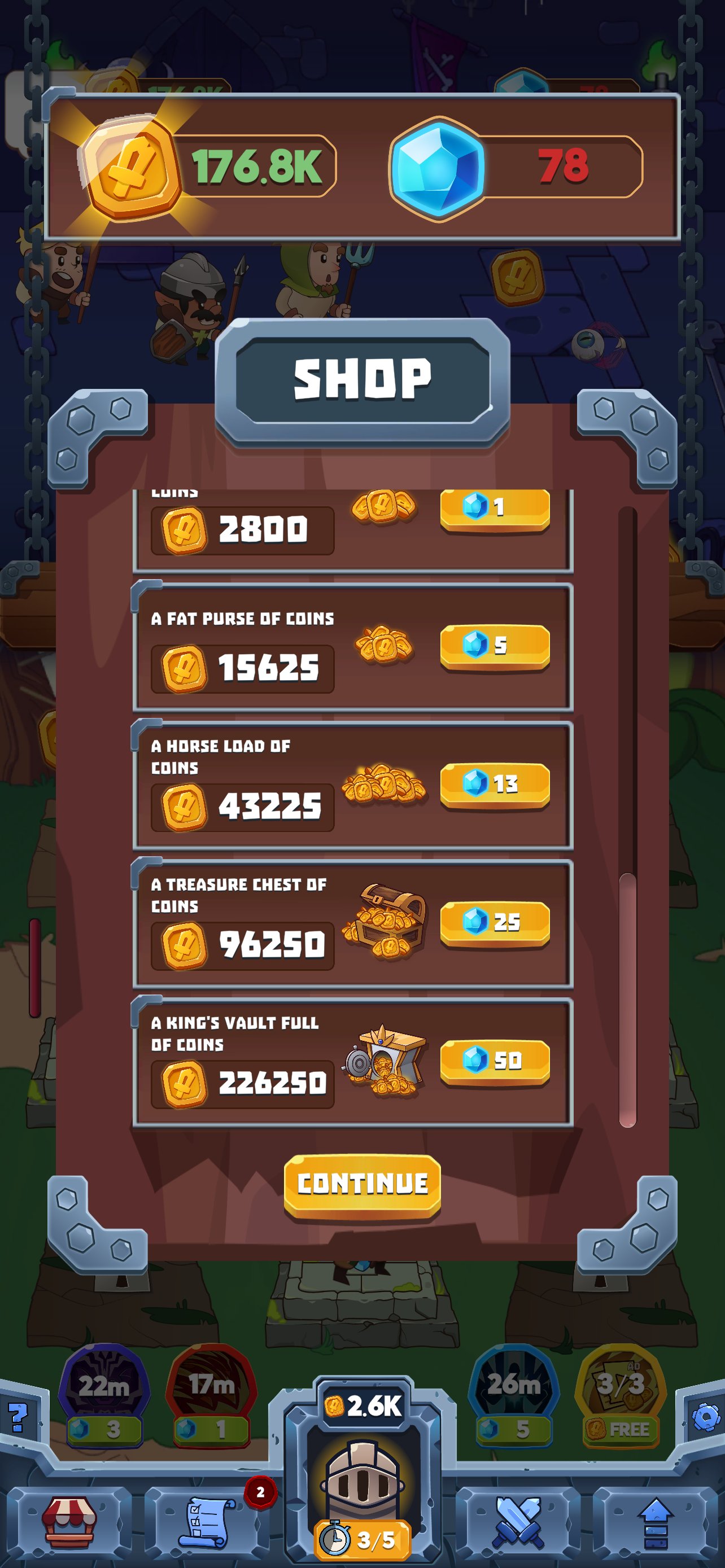725x1568 pixels.
Task: Open the settings gear
Action: pos(706,1418)
